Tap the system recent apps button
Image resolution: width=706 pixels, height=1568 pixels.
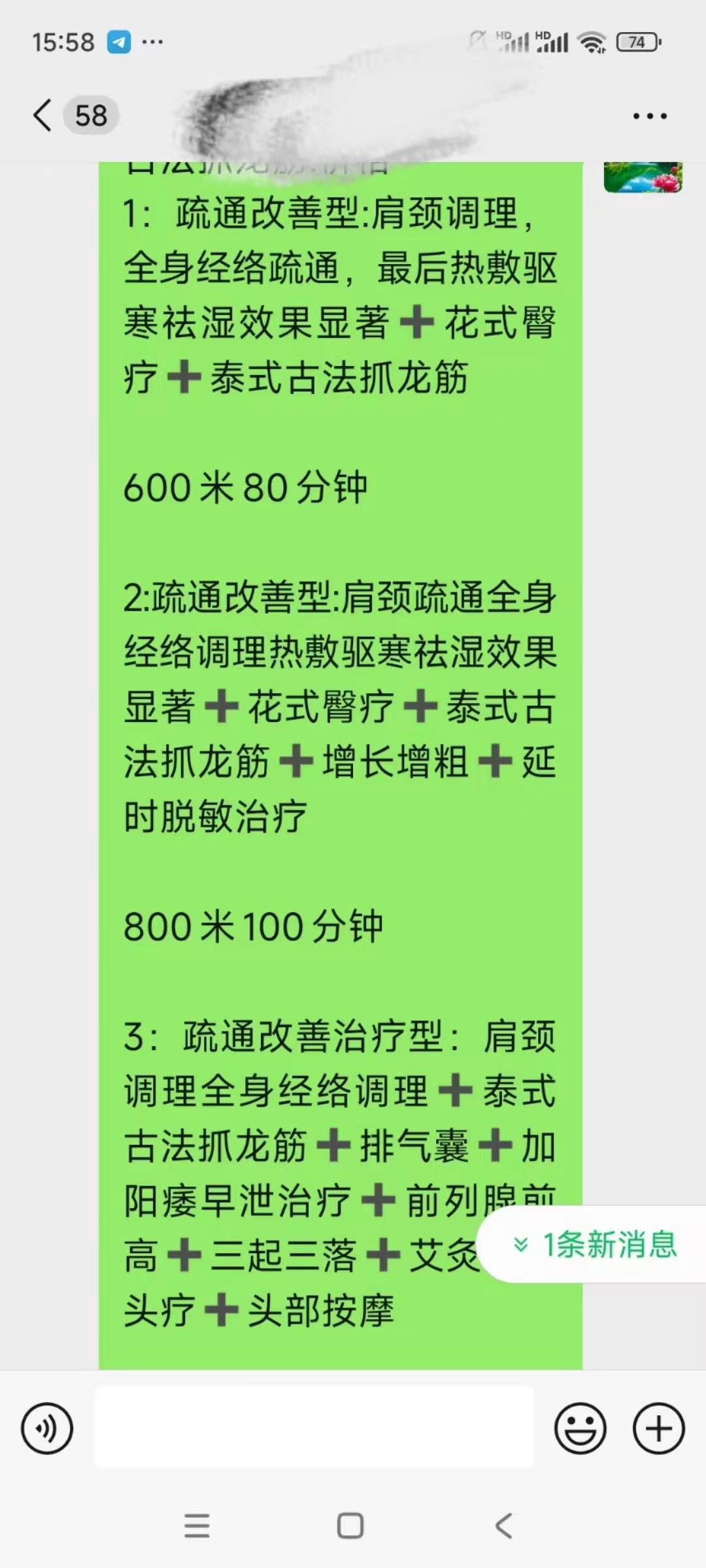197,1526
